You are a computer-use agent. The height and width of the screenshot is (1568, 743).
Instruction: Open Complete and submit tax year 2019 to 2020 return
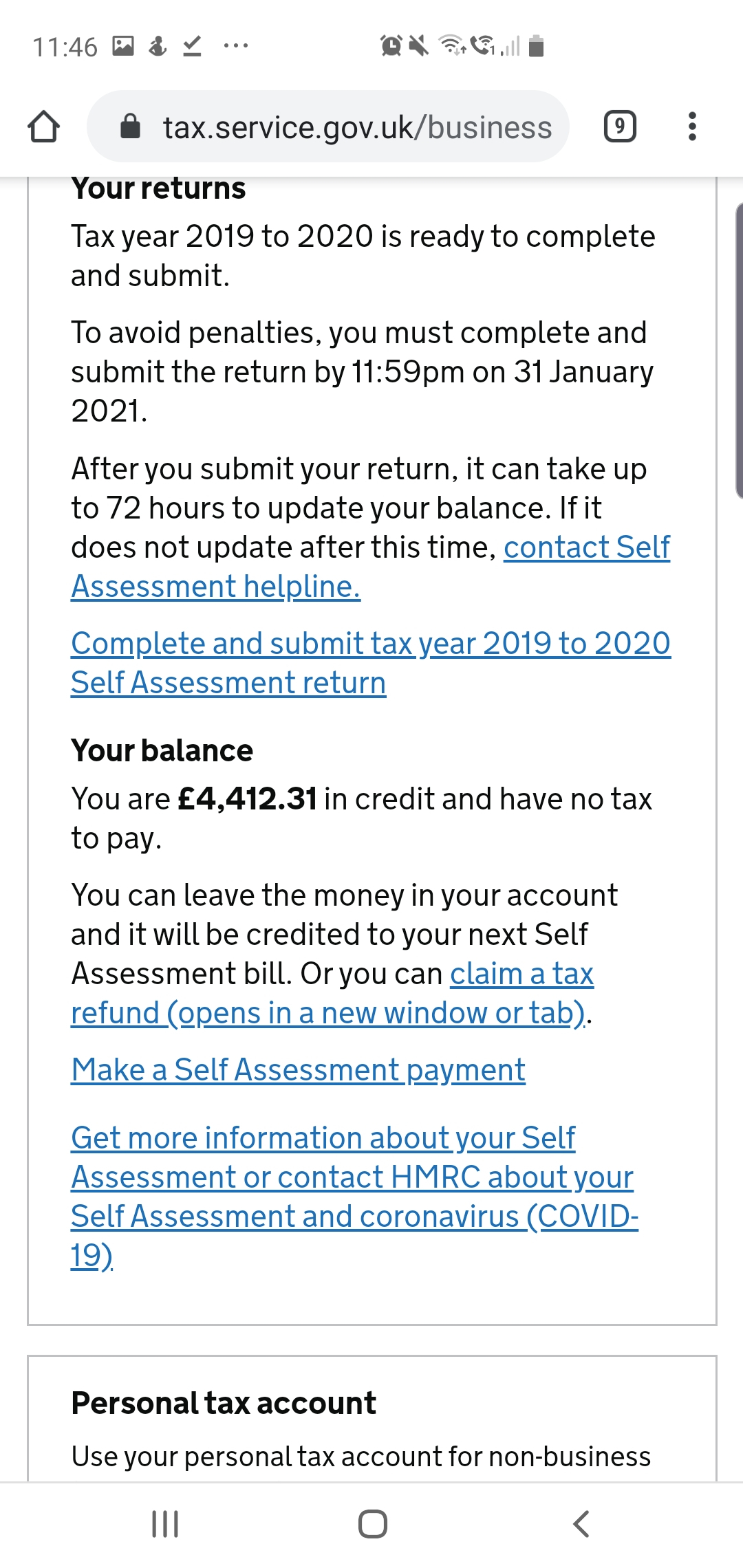tap(370, 663)
